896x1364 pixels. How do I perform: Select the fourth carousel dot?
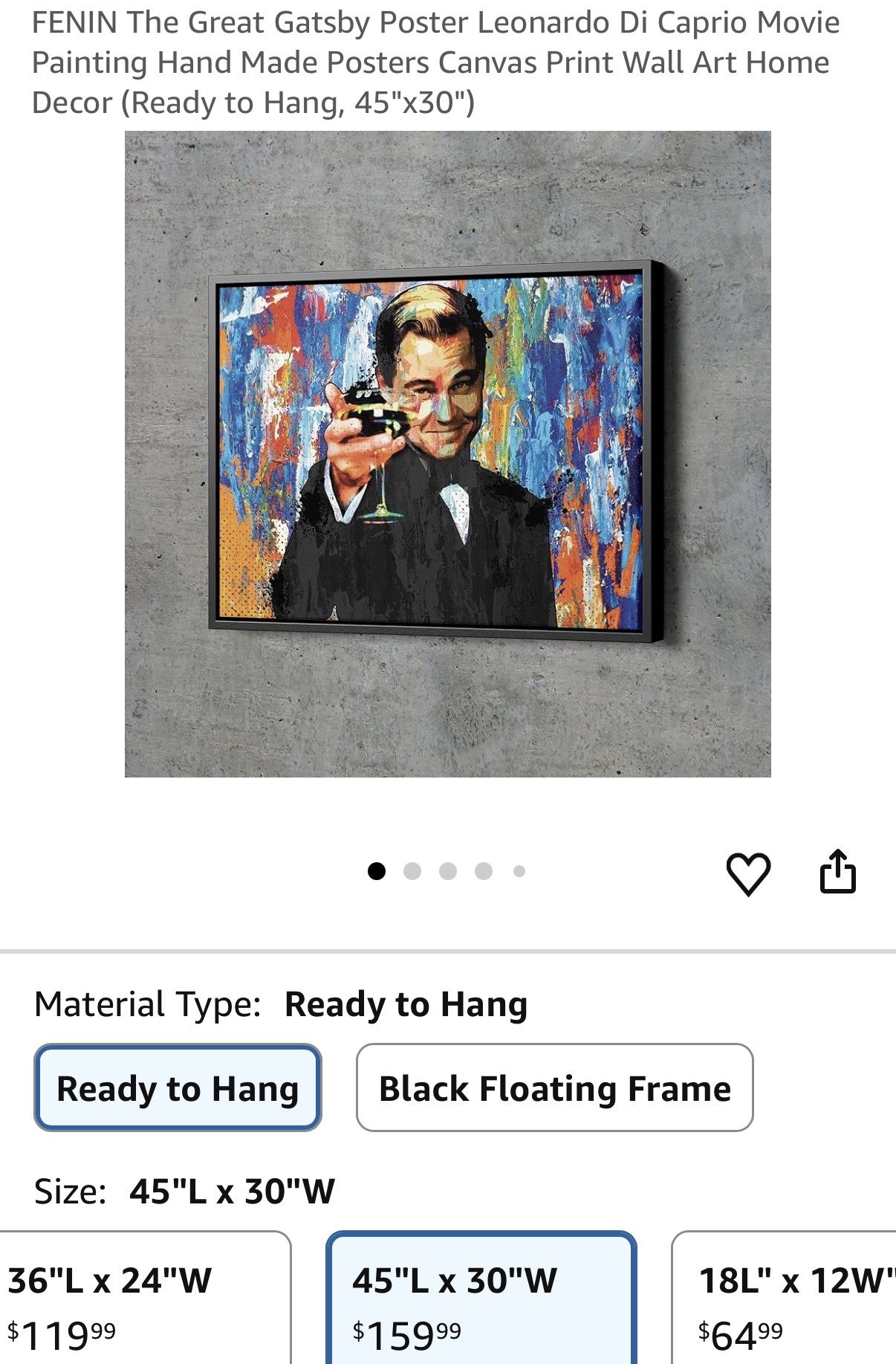click(x=483, y=870)
